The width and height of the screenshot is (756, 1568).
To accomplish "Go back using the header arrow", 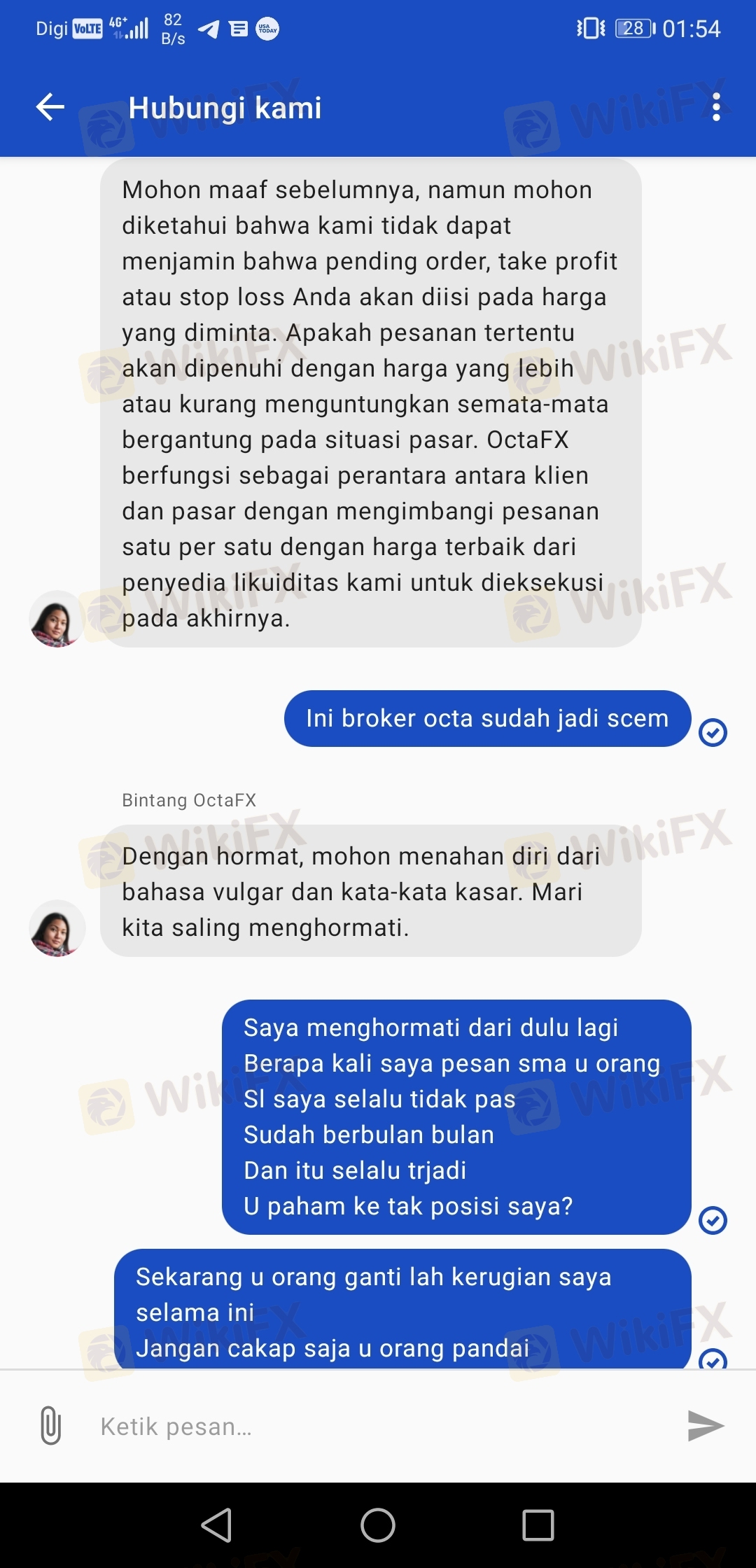I will pyautogui.click(x=50, y=107).
